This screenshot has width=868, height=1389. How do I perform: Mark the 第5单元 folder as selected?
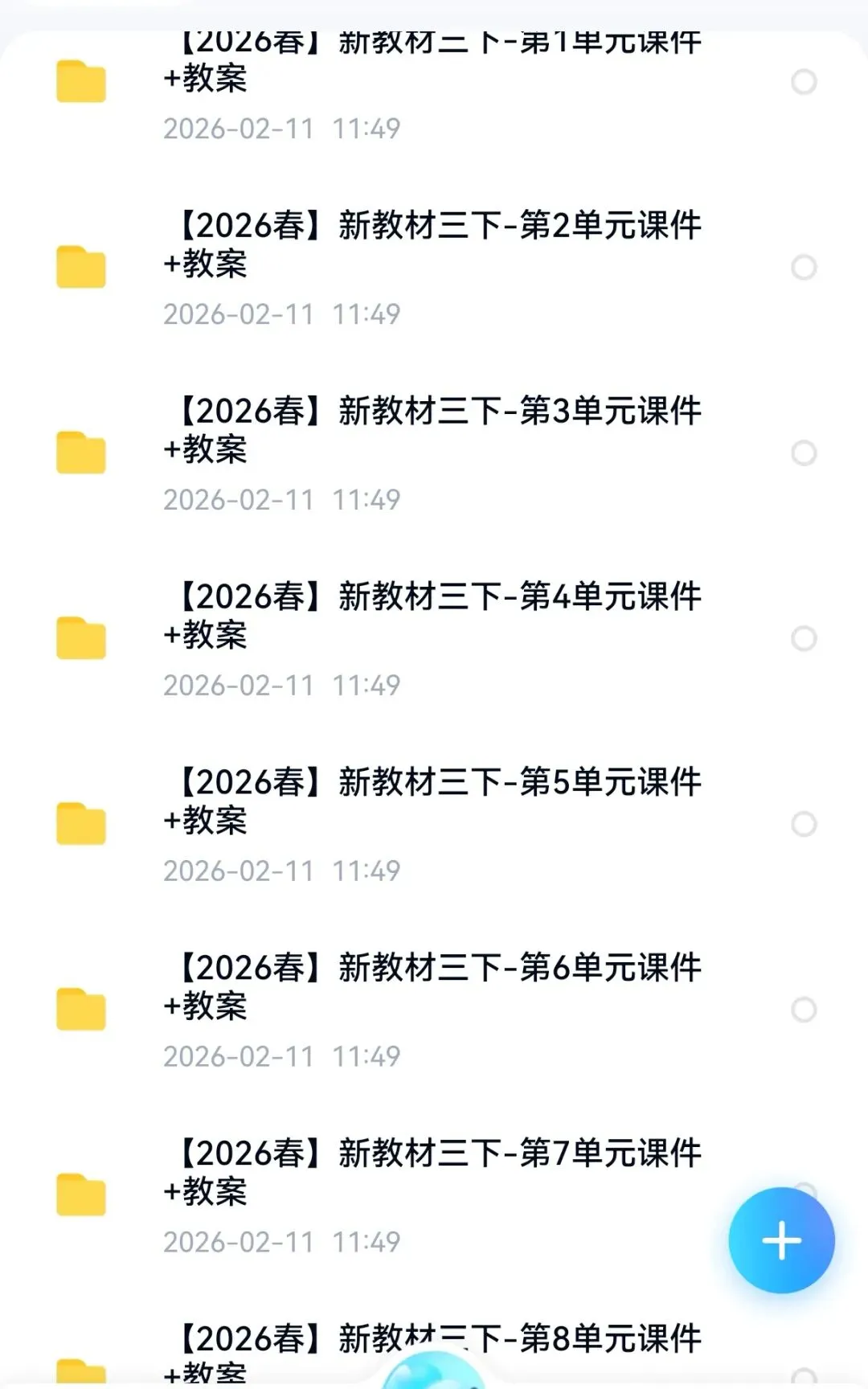click(x=804, y=824)
